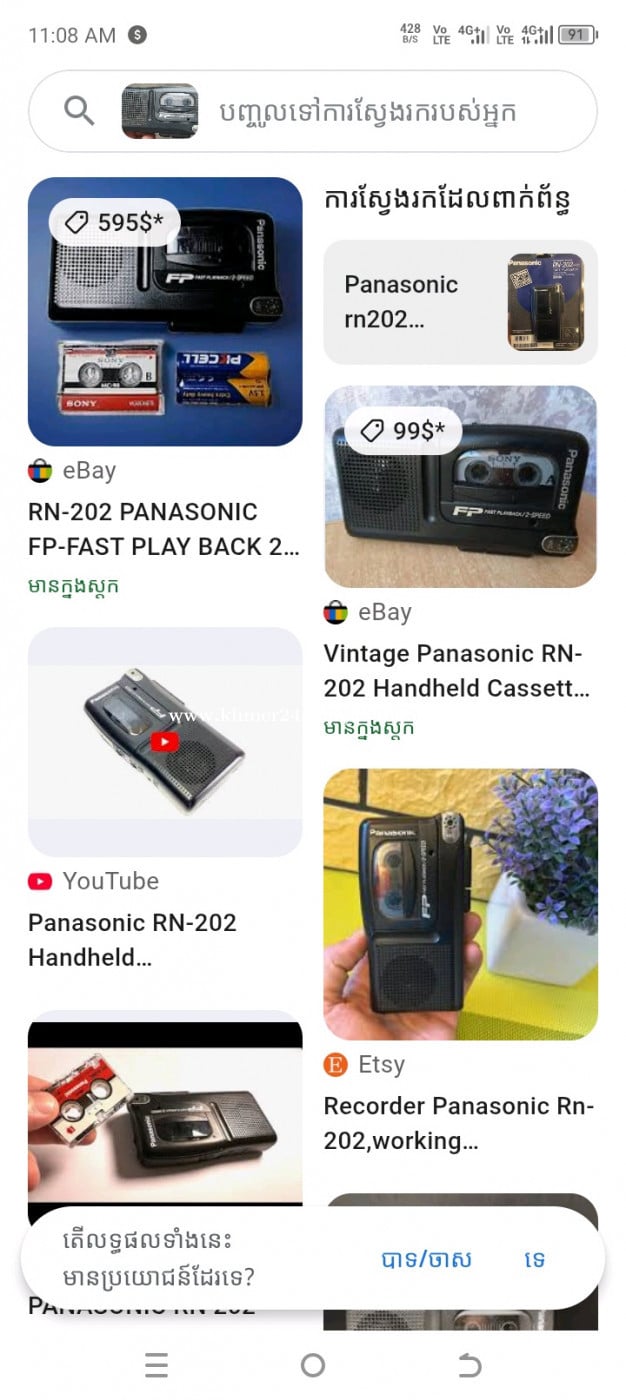Go back with the system back button
Viewport: 626px width, 1400px height.
469,1365
